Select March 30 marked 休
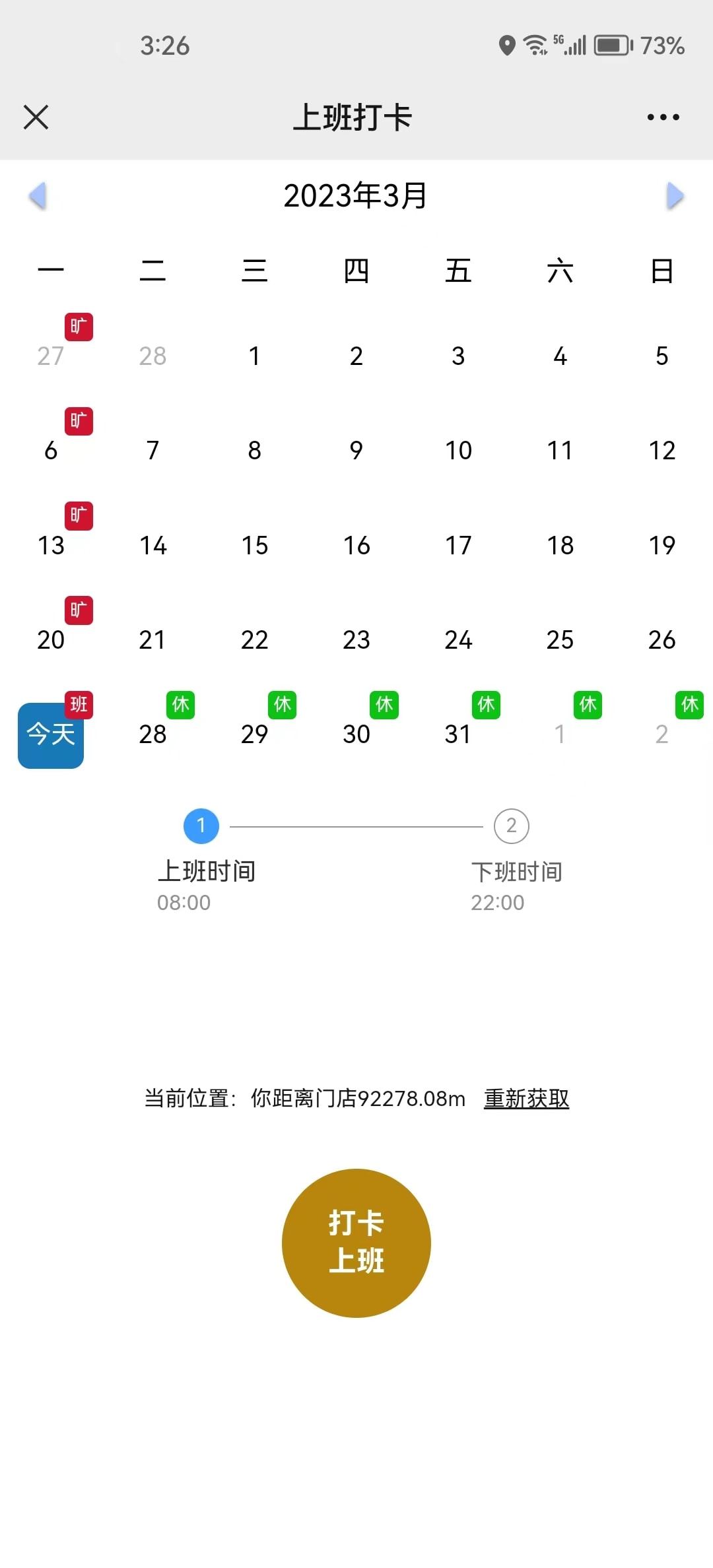 [x=356, y=735]
